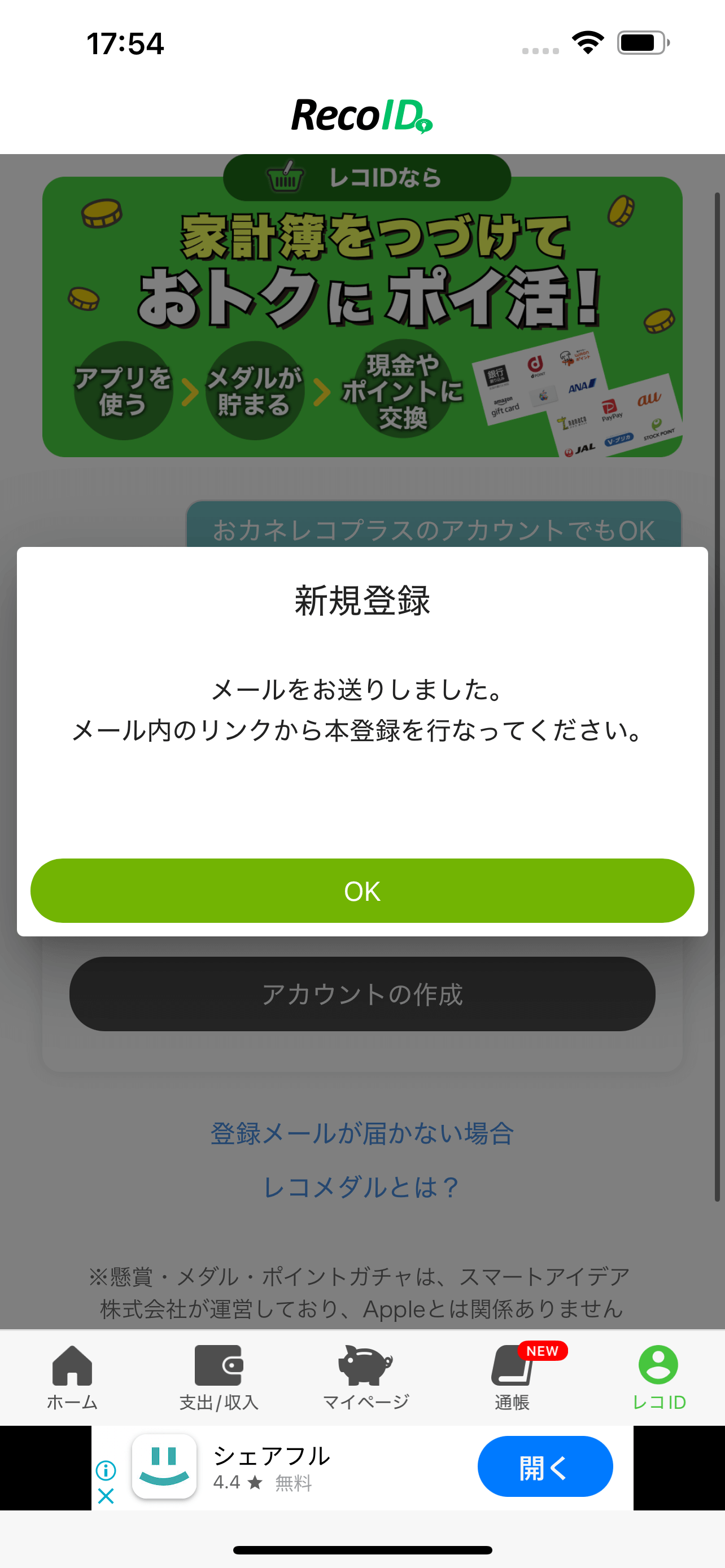The width and height of the screenshot is (725, 1568).
Task: Open the ad info icon
Action: (106, 1470)
